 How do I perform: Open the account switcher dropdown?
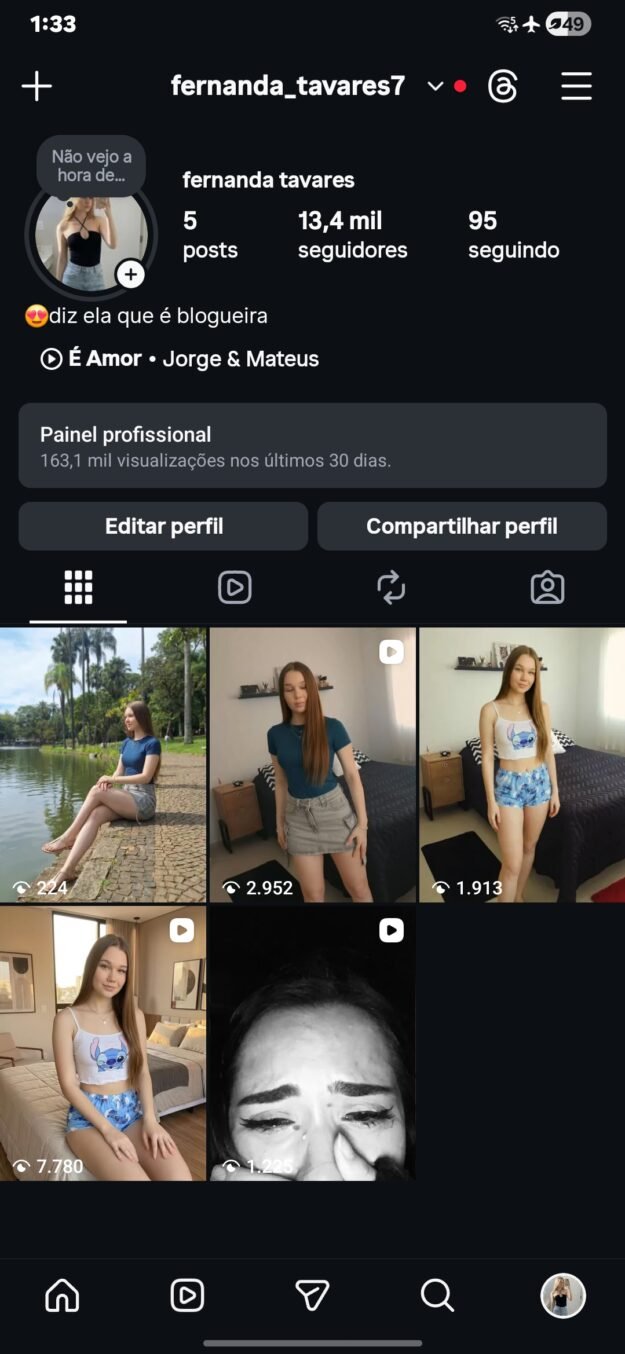pyautogui.click(x=435, y=86)
